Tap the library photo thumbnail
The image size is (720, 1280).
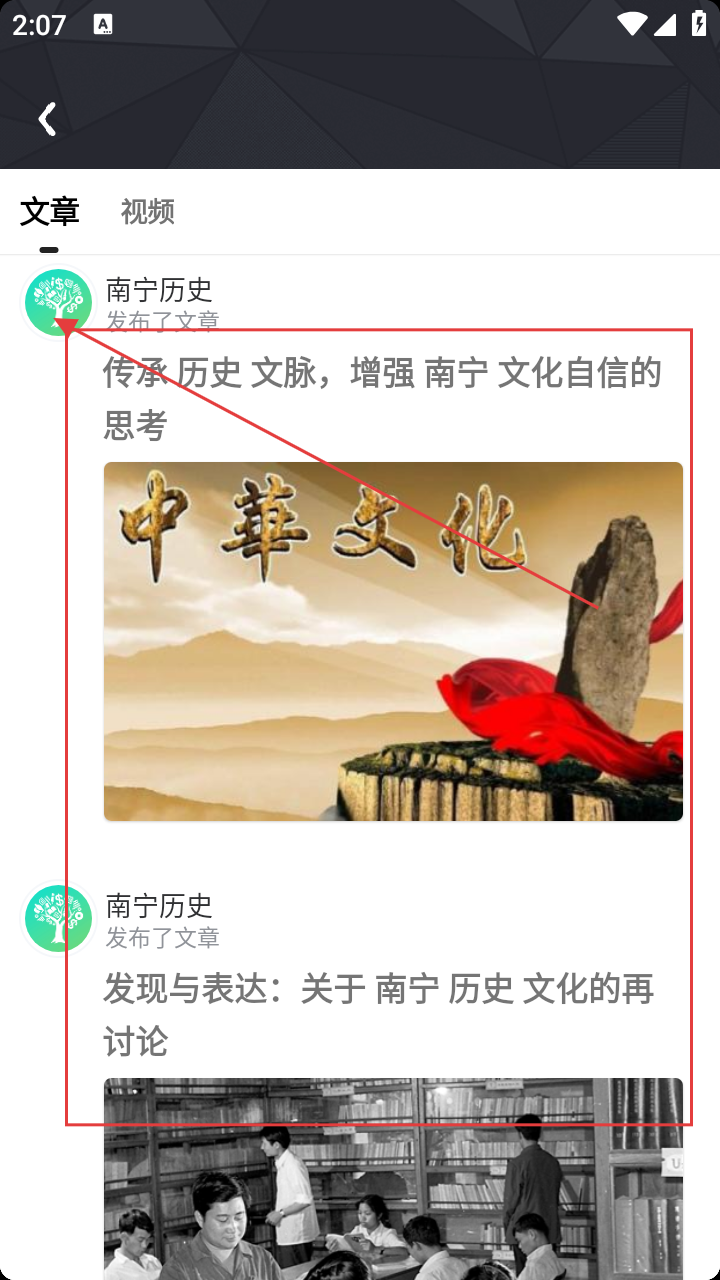(x=393, y=1178)
